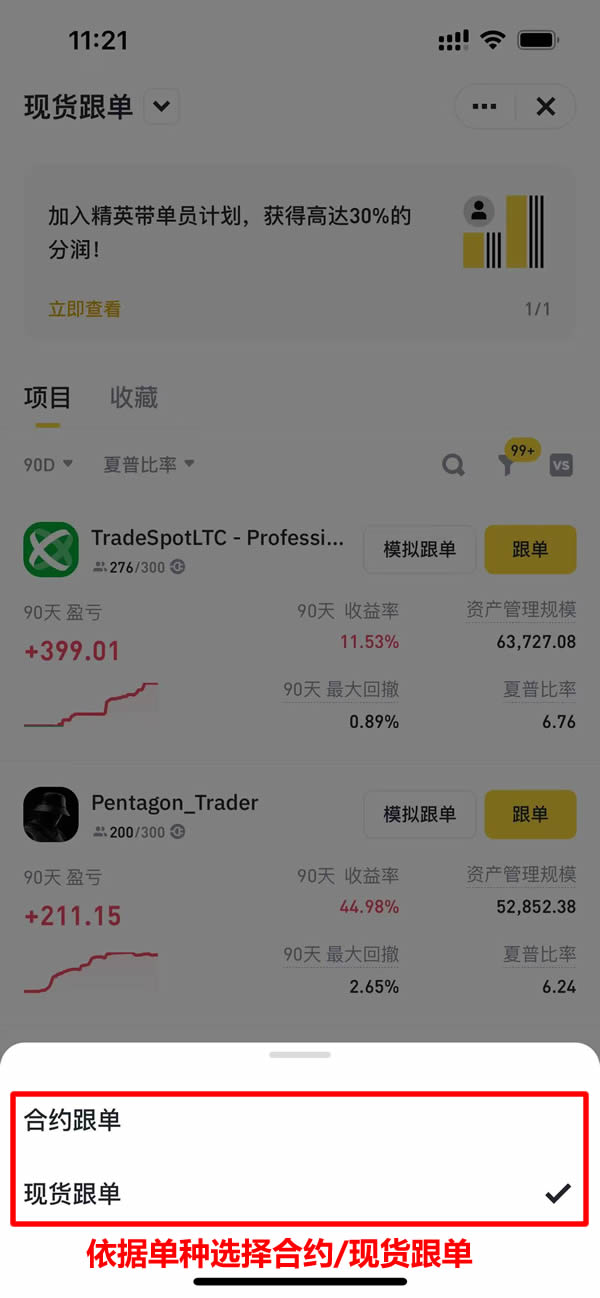The image size is (600, 1298).
Task: Close the mini program with X
Action: [546, 107]
